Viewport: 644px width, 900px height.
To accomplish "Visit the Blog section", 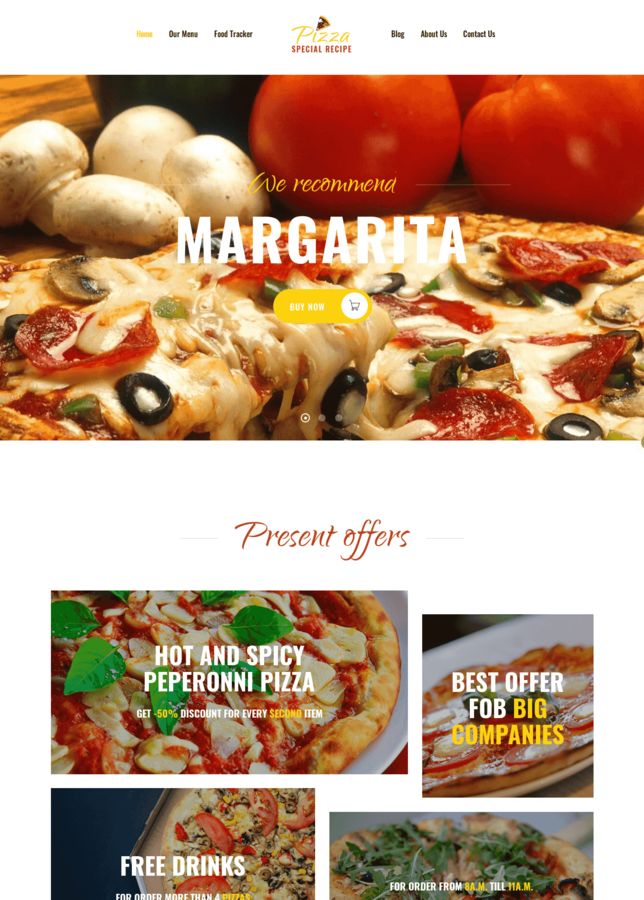I will (398, 34).
